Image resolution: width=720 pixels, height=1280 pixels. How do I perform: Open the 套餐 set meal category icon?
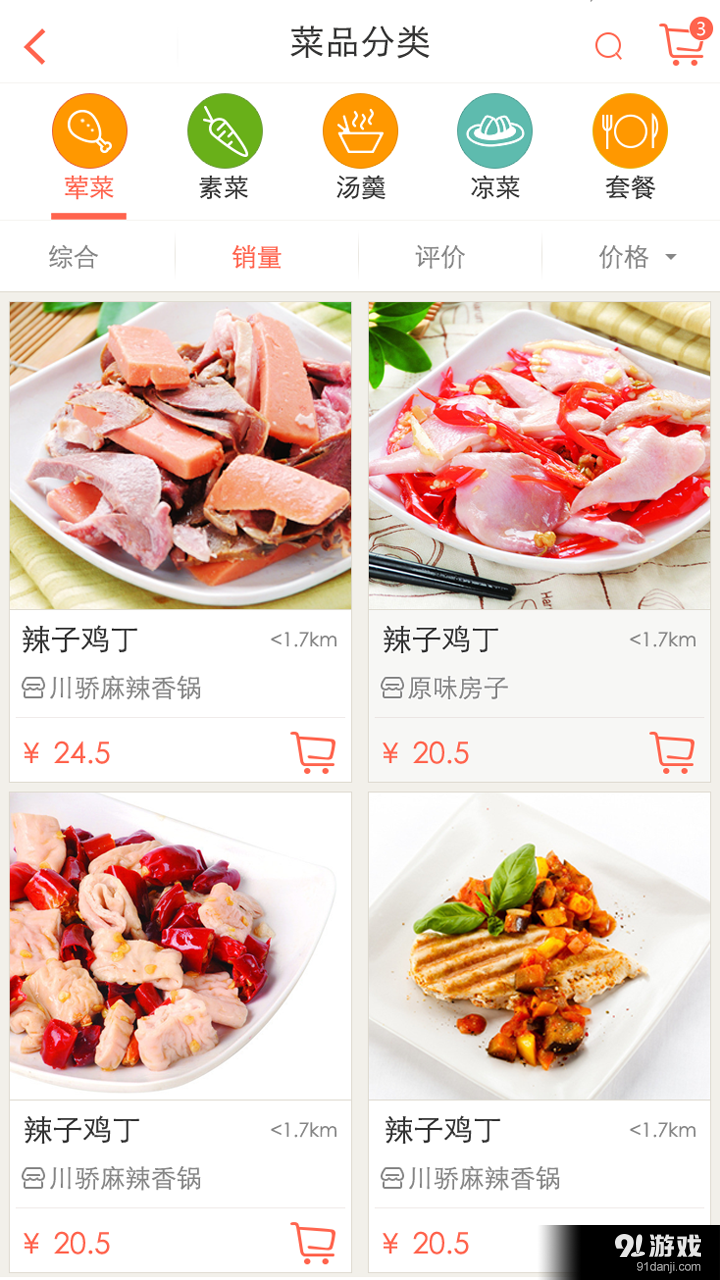(630, 129)
